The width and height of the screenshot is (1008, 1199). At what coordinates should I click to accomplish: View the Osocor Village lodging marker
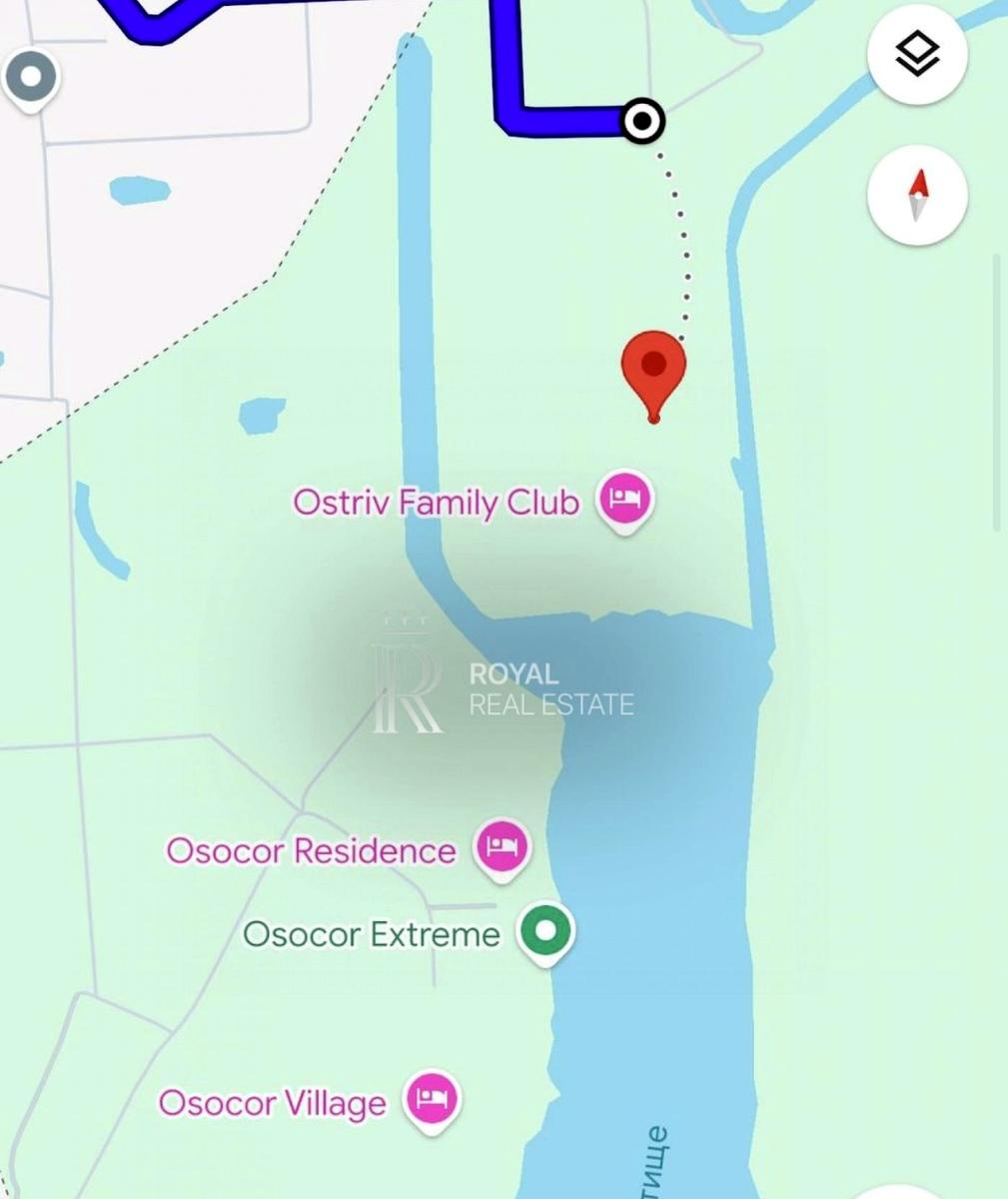[431, 1100]
